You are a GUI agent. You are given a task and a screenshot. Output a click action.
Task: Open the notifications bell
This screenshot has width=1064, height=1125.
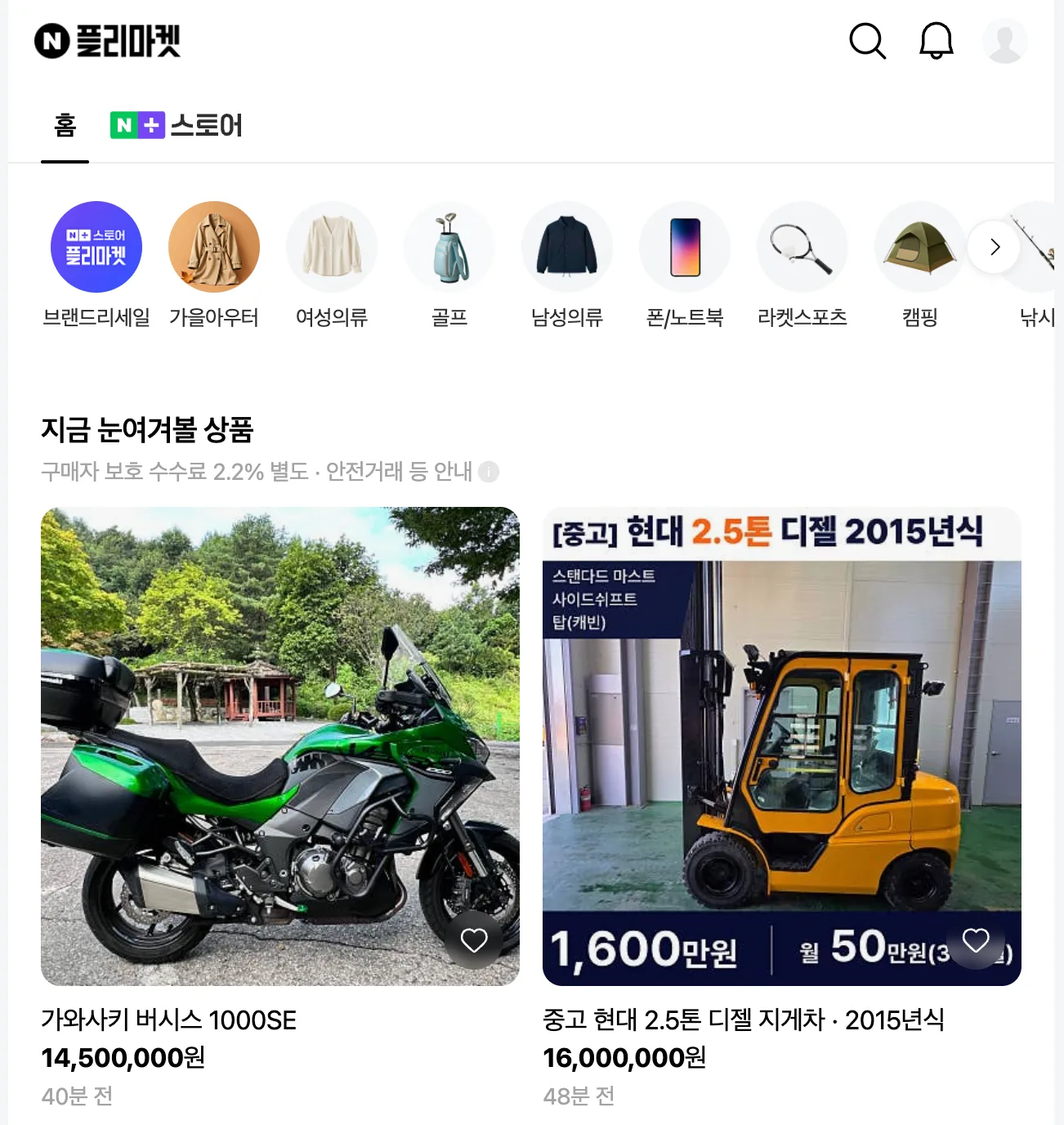[937, 41]
